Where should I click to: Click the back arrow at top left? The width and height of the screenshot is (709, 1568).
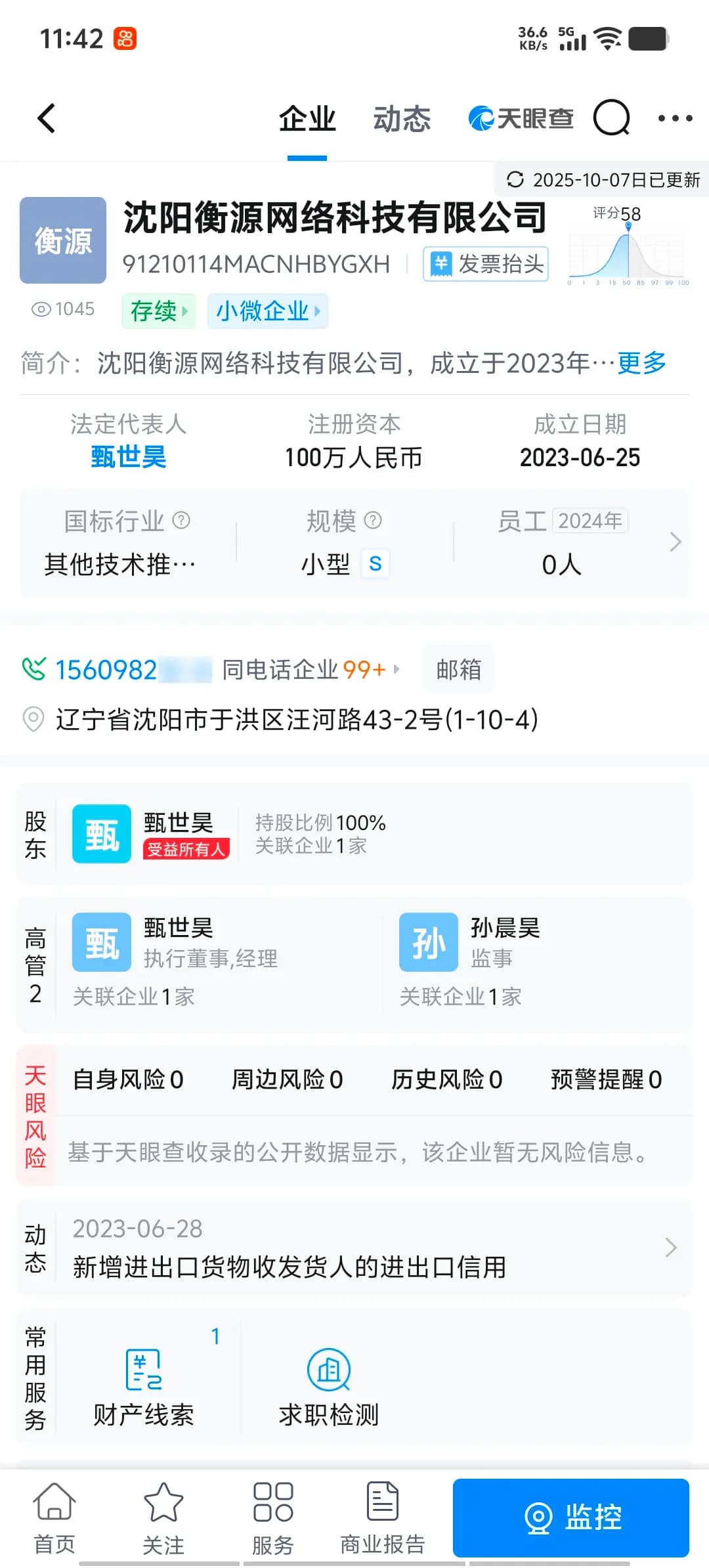(x=45, y=118)
